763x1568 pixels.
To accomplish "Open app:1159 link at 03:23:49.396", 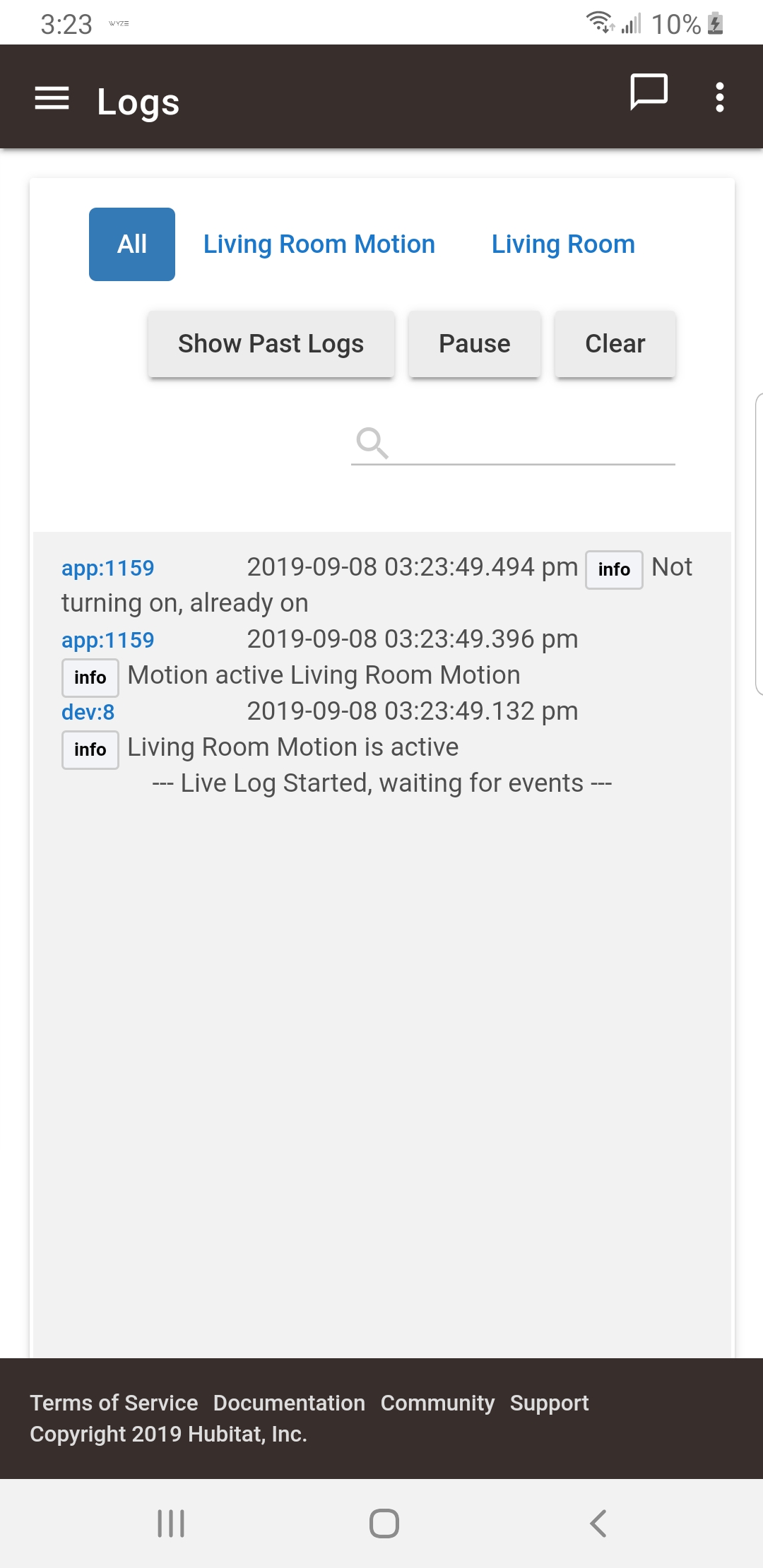I will coord(108,640).
